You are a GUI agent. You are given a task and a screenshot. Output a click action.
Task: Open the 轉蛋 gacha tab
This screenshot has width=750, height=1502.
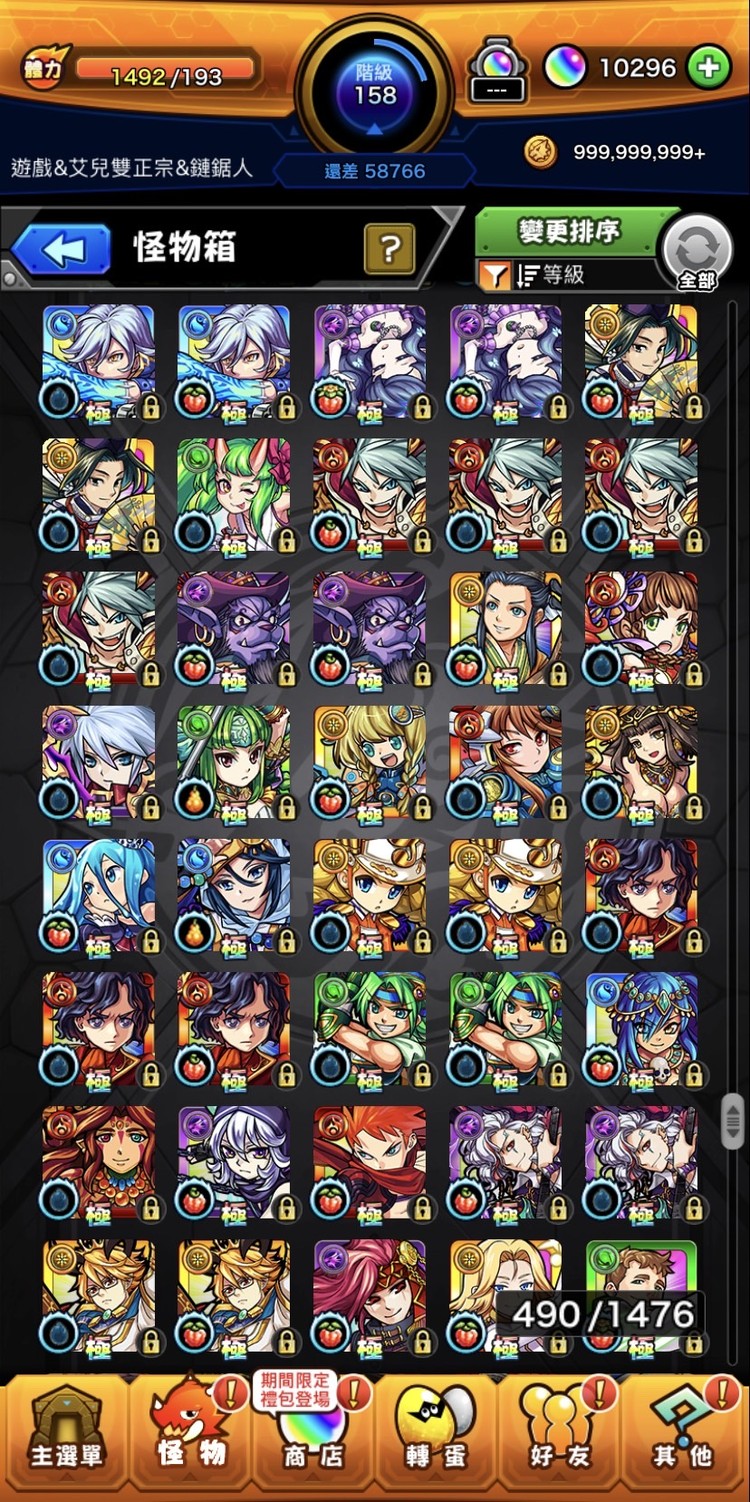pyautogui.click(x=434, y=1437)
